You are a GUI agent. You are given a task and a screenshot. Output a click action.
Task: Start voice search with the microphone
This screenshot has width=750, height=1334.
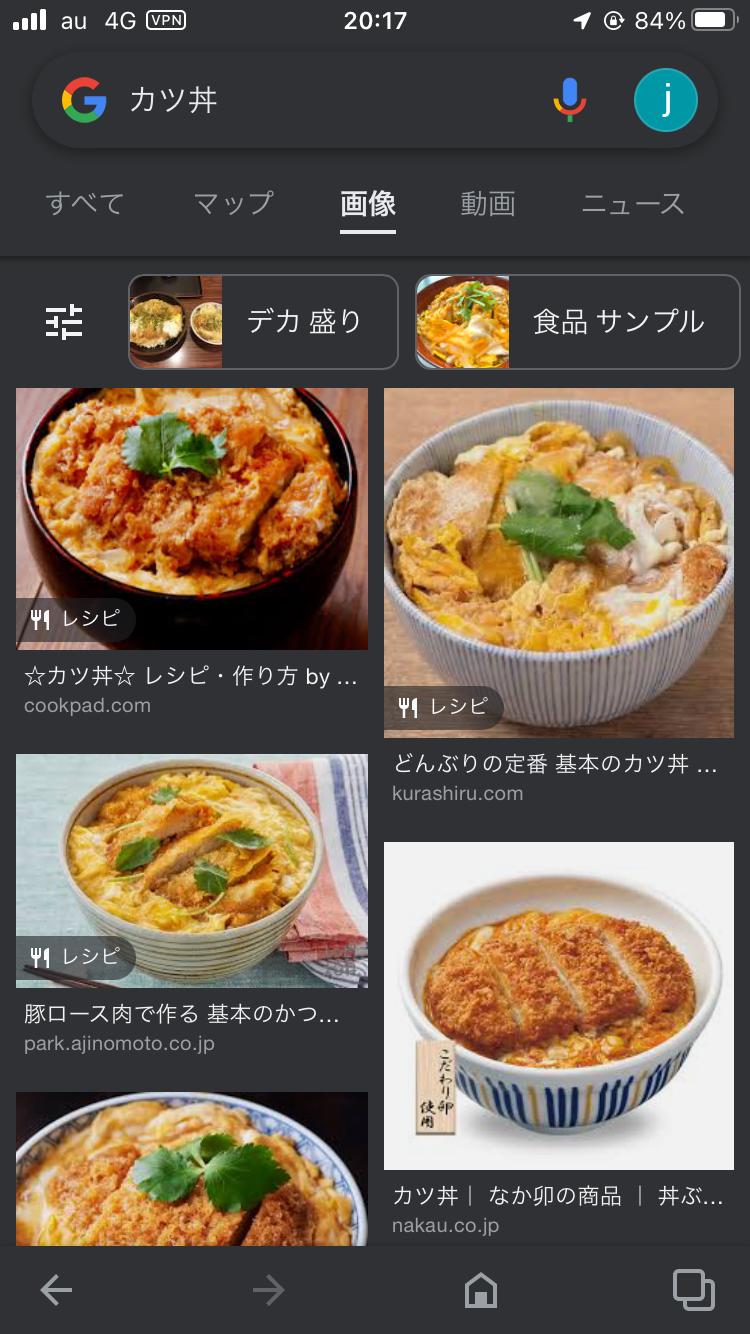click(570, 100)
